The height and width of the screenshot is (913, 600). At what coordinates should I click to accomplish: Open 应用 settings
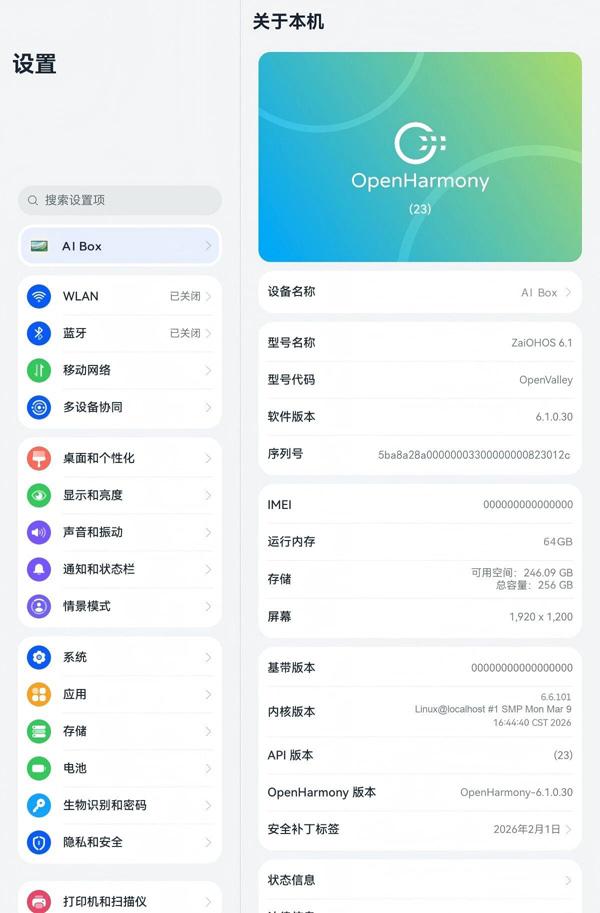pyautogui.click(x=120, y=694)
